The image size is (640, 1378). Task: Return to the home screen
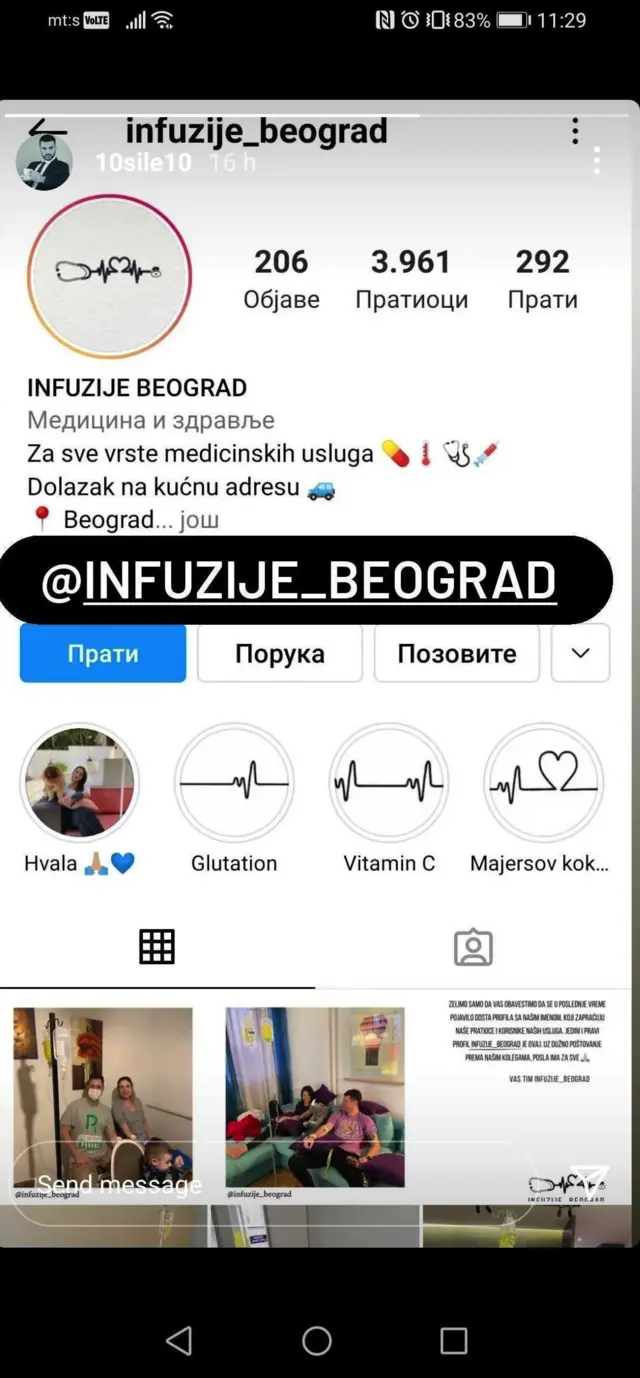pos(317,1341)
